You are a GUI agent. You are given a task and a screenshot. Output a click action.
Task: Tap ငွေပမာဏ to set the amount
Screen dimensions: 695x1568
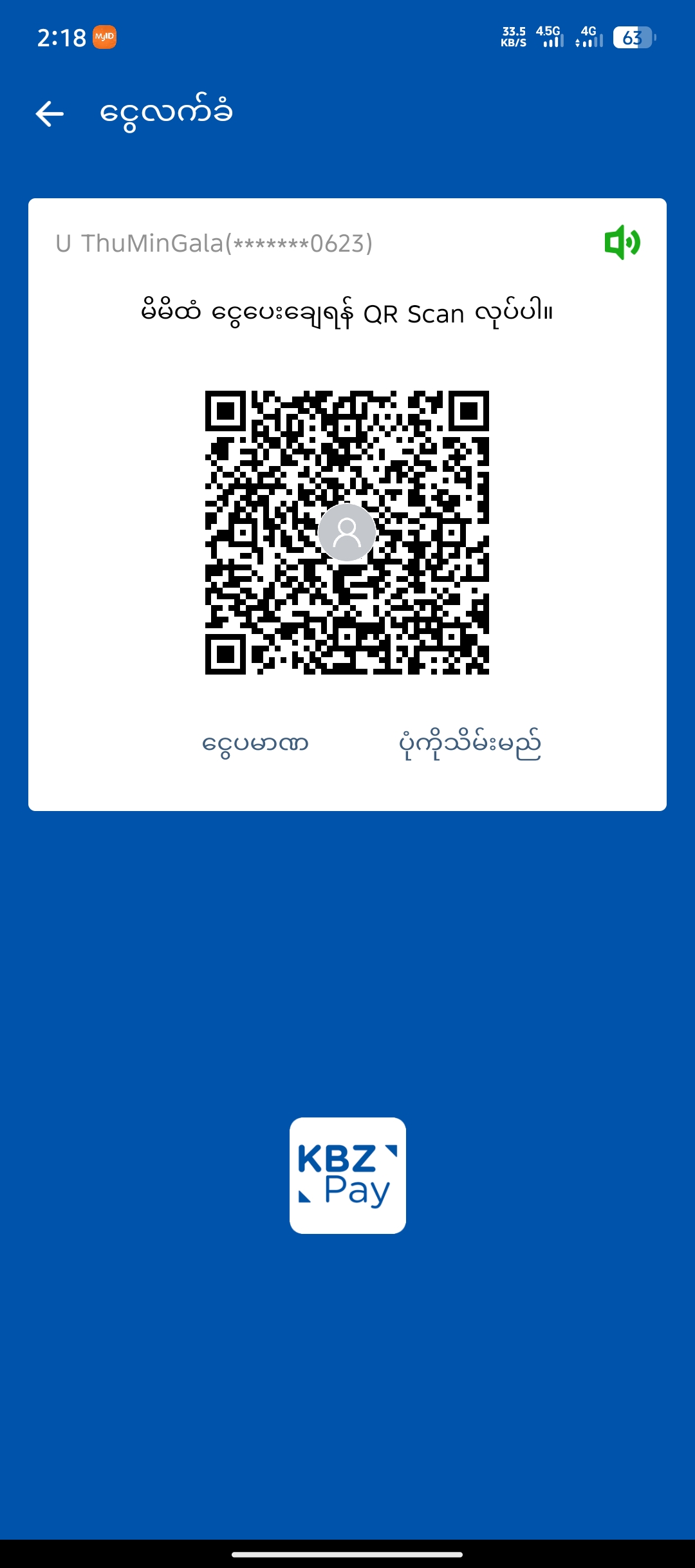(255, 744)
